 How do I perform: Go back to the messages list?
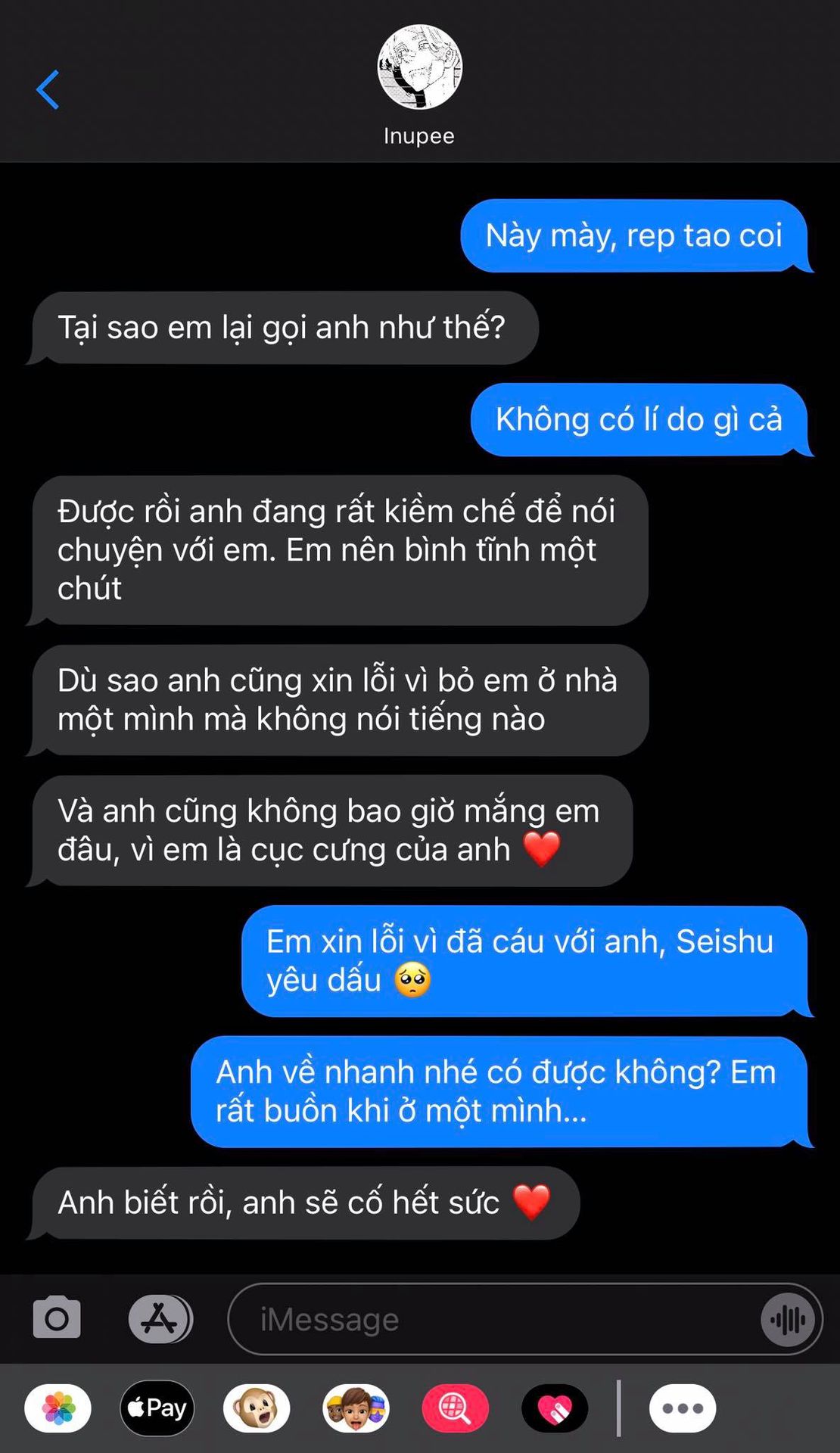click(48, 90)
